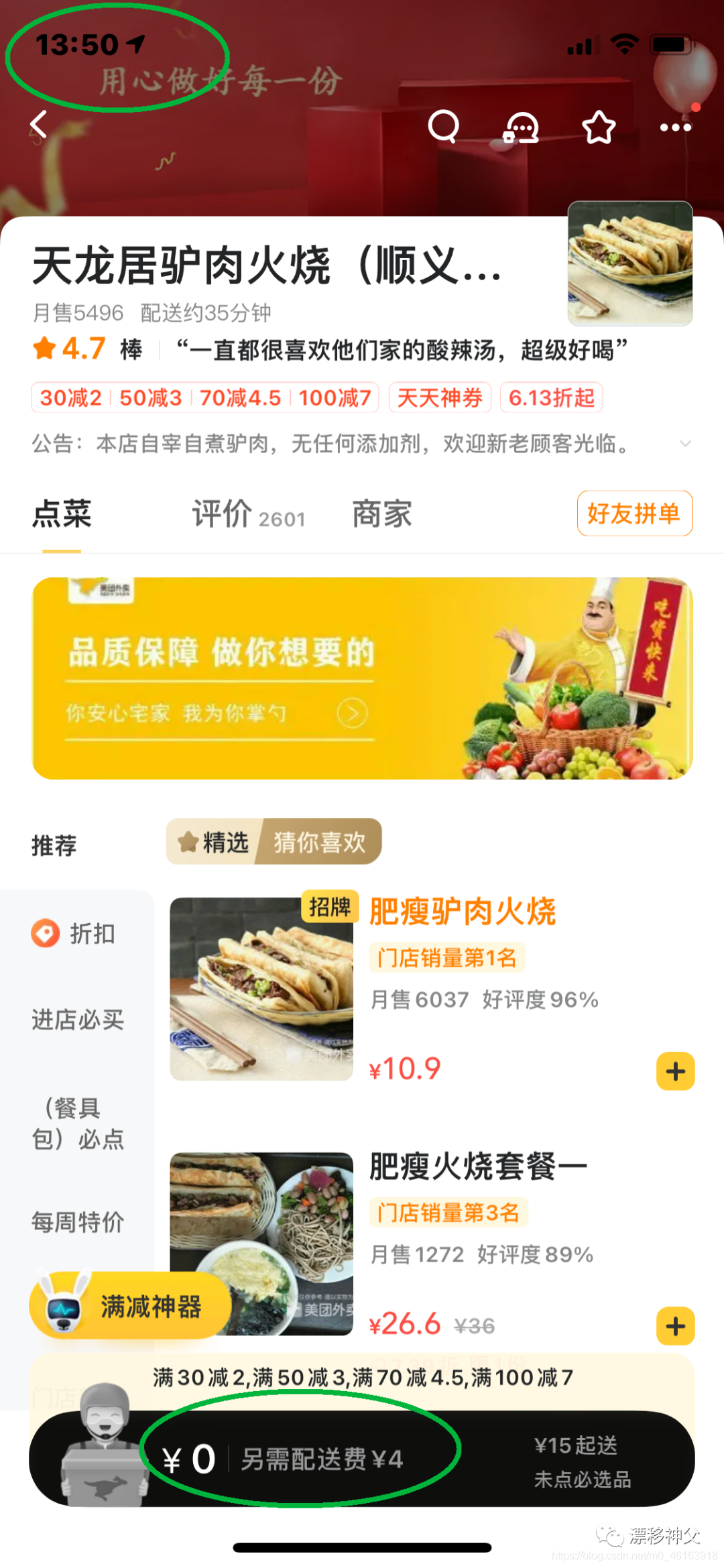Open the more options ellipsis icon
The height and width of the screenshot is (1568, 724).
tap(676, 126)
